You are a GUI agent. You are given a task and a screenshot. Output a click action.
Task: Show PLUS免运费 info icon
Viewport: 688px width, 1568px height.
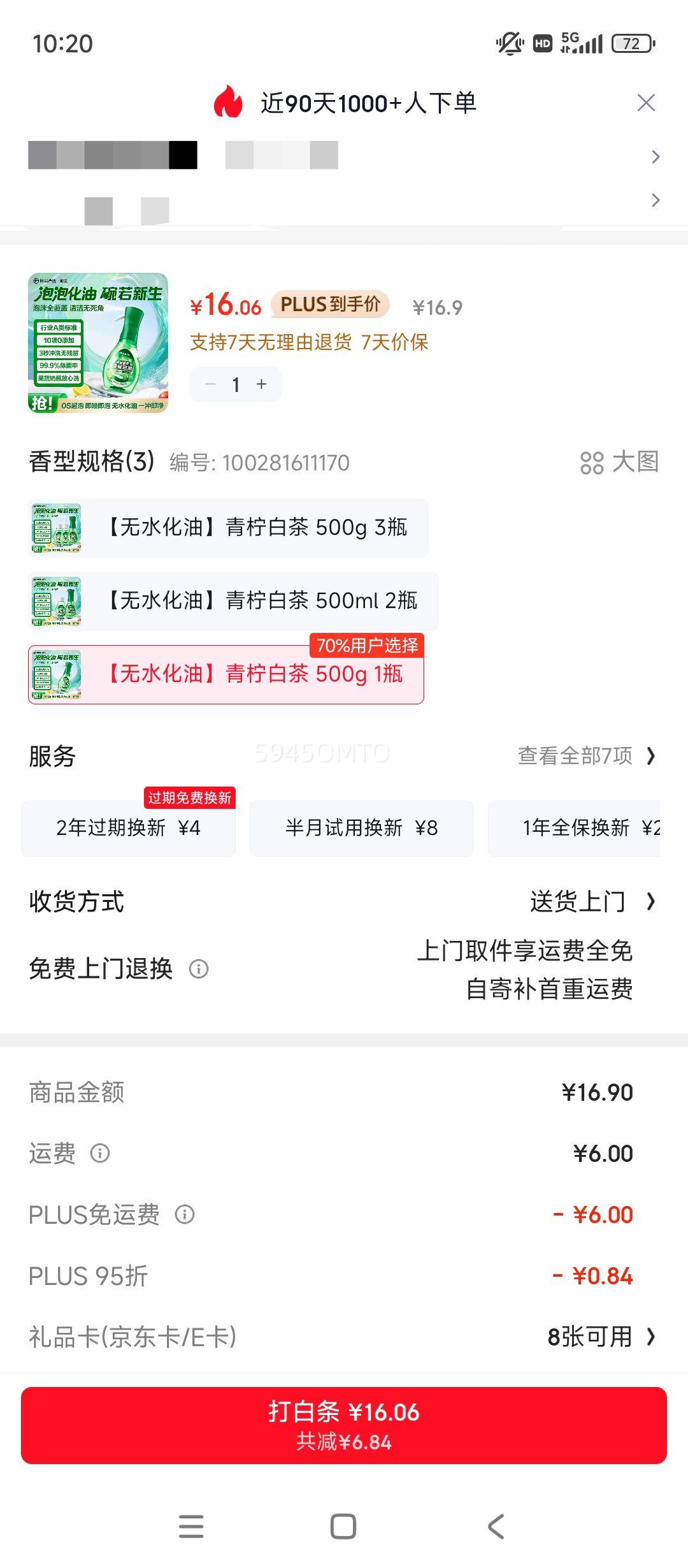click(185, 1214)
